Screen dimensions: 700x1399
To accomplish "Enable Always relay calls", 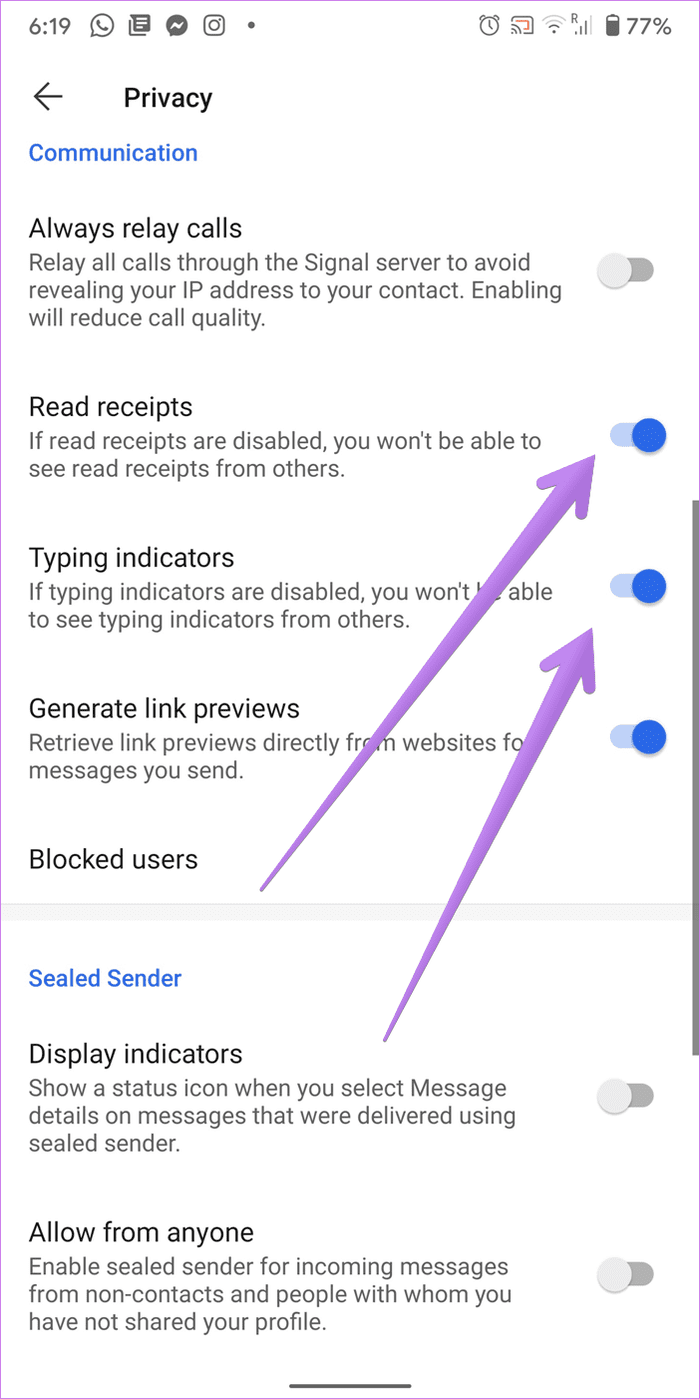I will 626,270.
